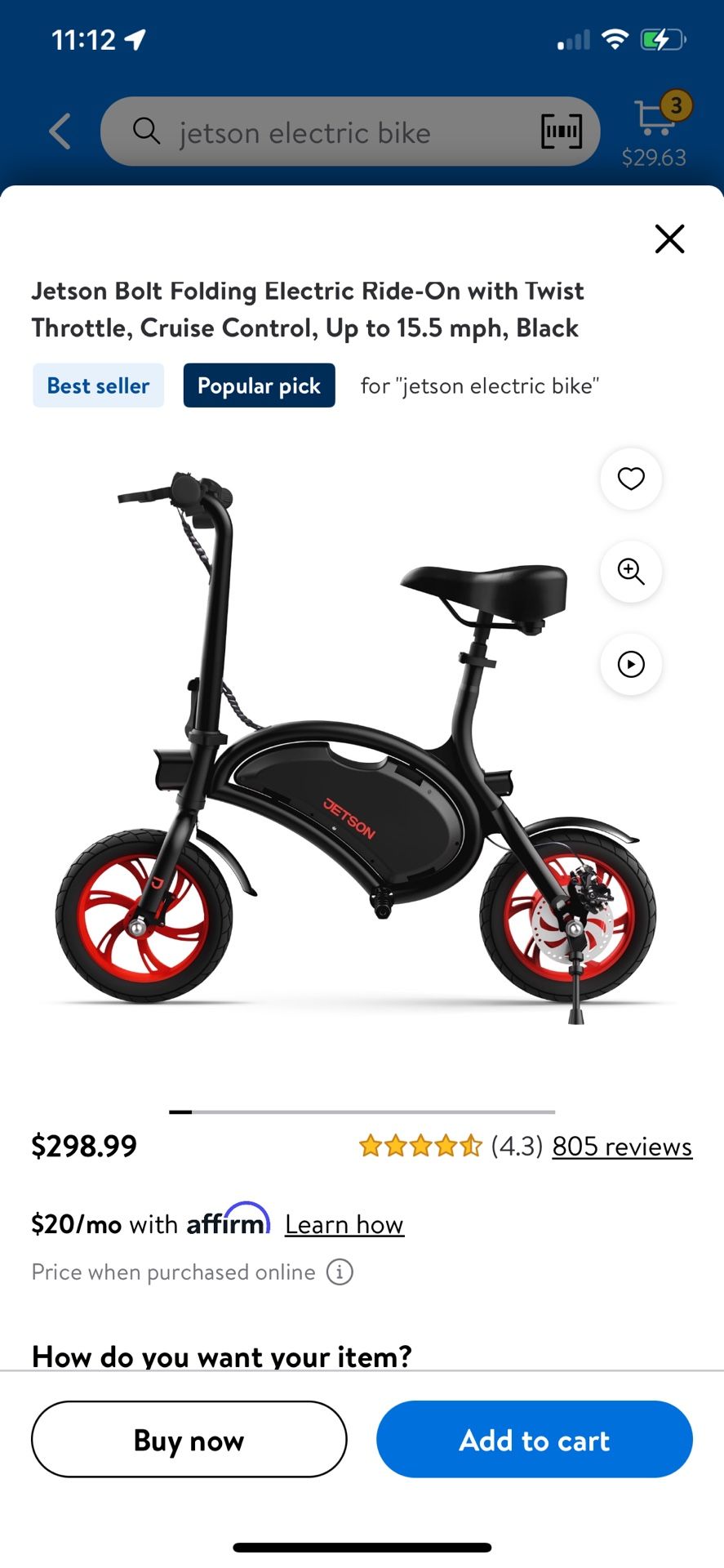Open the shopping cart showing 3 items
This screenshot has height=1568, width=724.
point(653,118)
